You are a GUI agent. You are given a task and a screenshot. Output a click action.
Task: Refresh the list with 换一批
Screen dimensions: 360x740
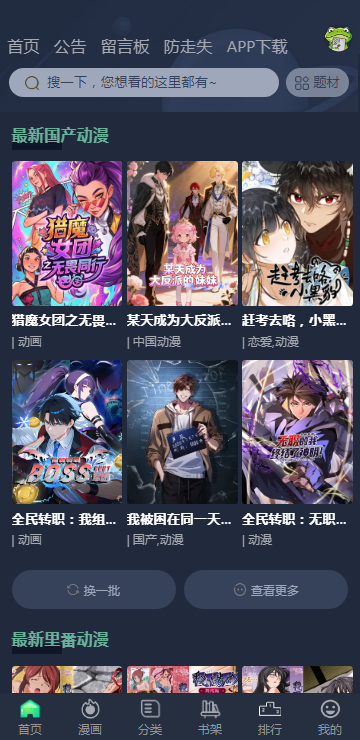[94, 589]
